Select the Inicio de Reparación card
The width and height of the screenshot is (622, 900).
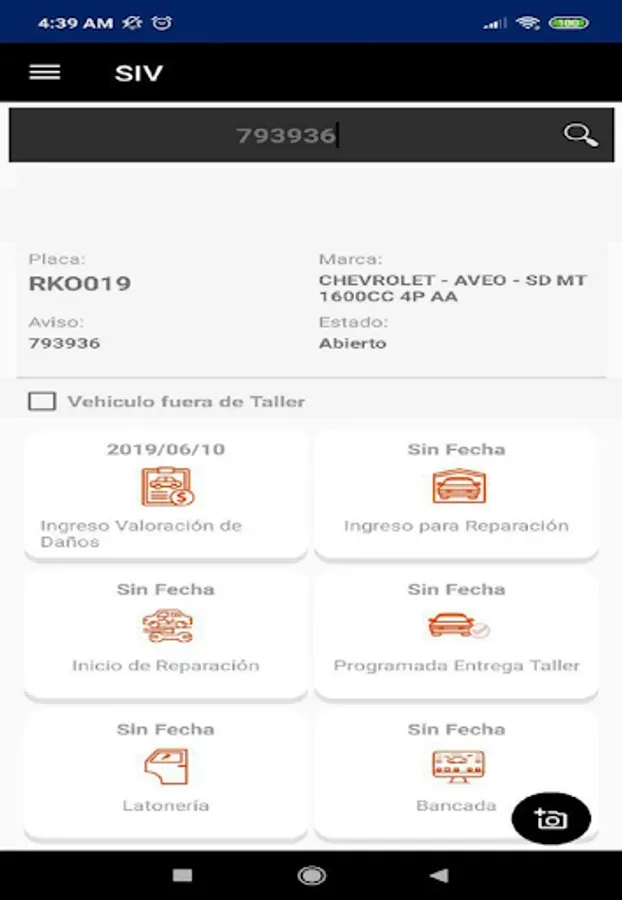click(x=166, y=634)
